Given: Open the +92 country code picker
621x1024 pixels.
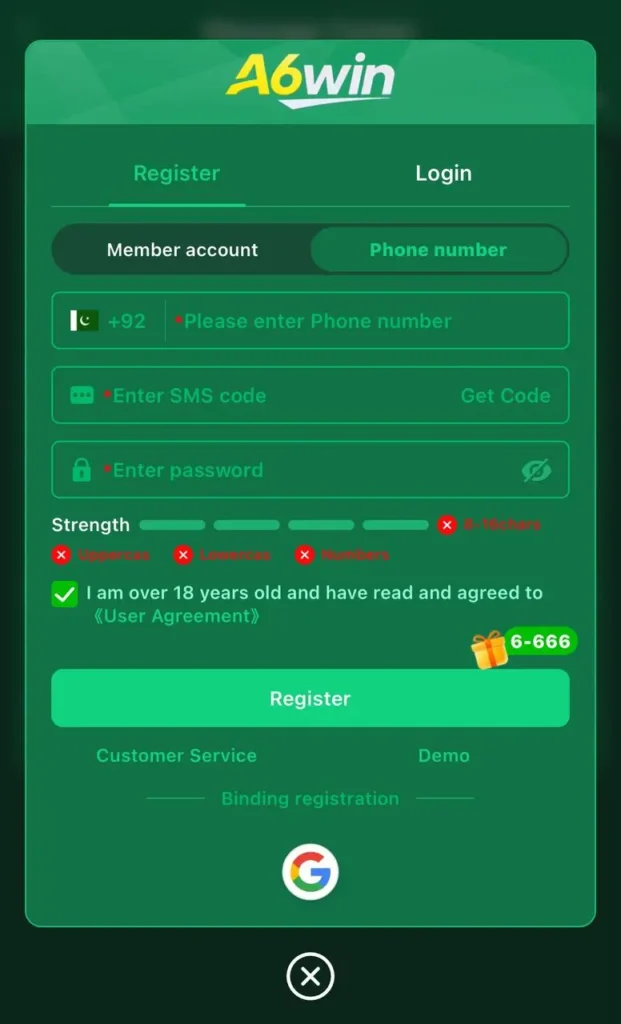Looking at the screenshot, I should coord(108,321).
